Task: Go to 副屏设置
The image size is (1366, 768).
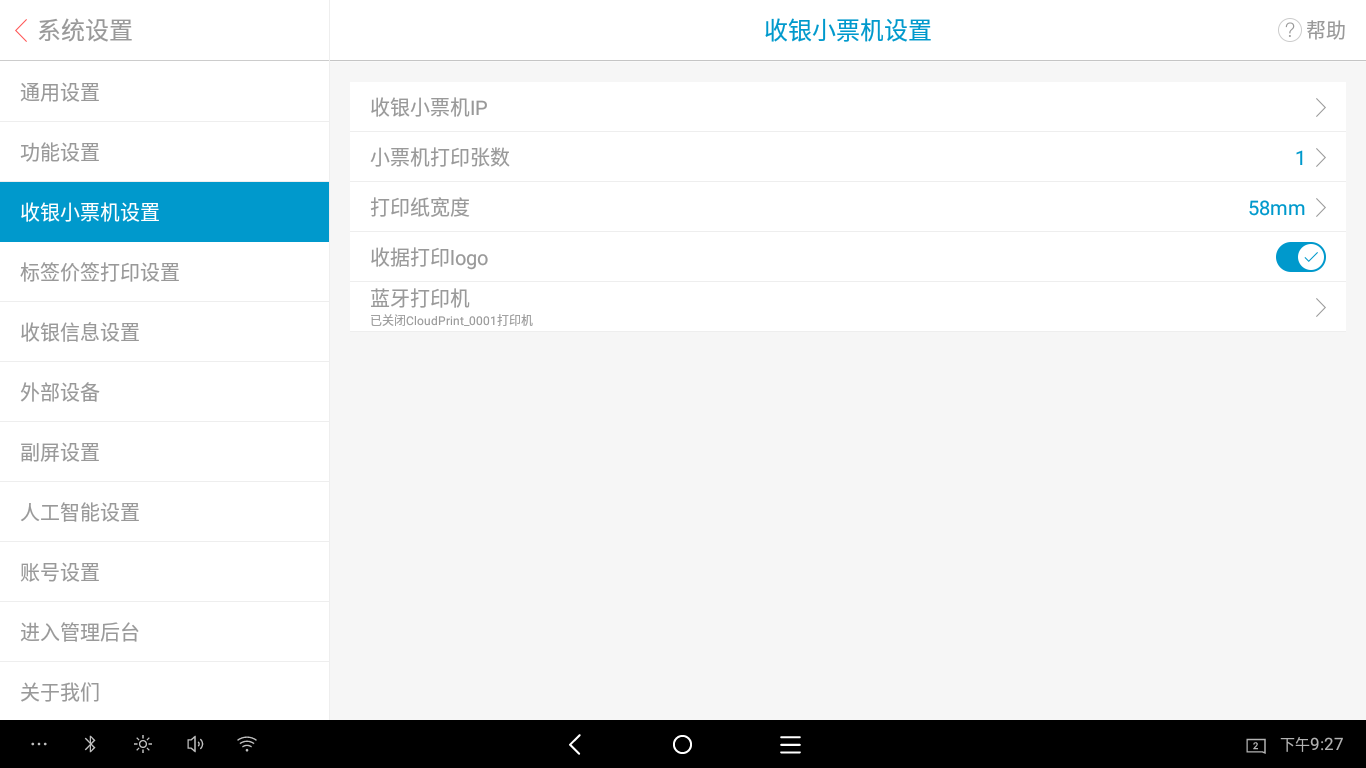Action: (164, 452)
